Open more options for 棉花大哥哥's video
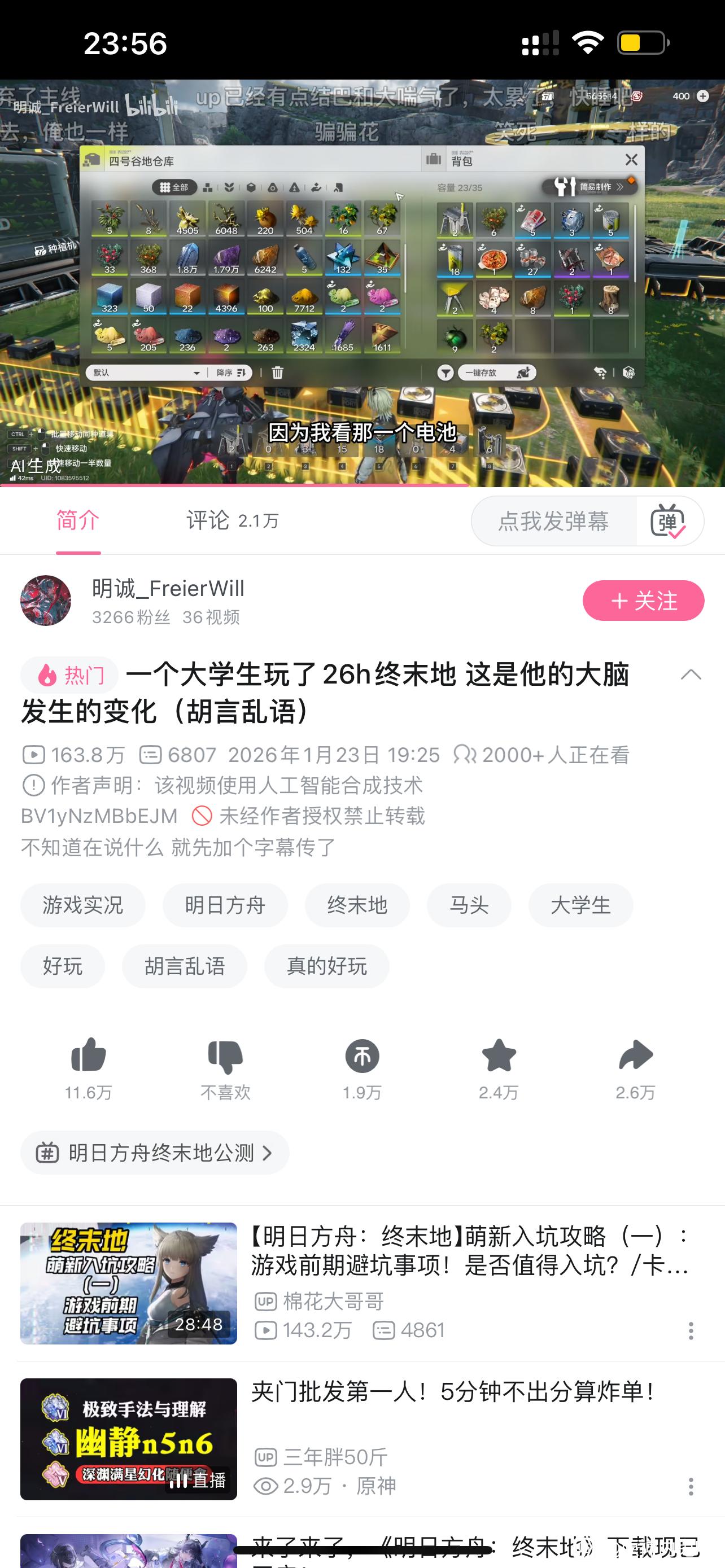Viewport: 725px width, 1568px height. (x=691, y=1330)
